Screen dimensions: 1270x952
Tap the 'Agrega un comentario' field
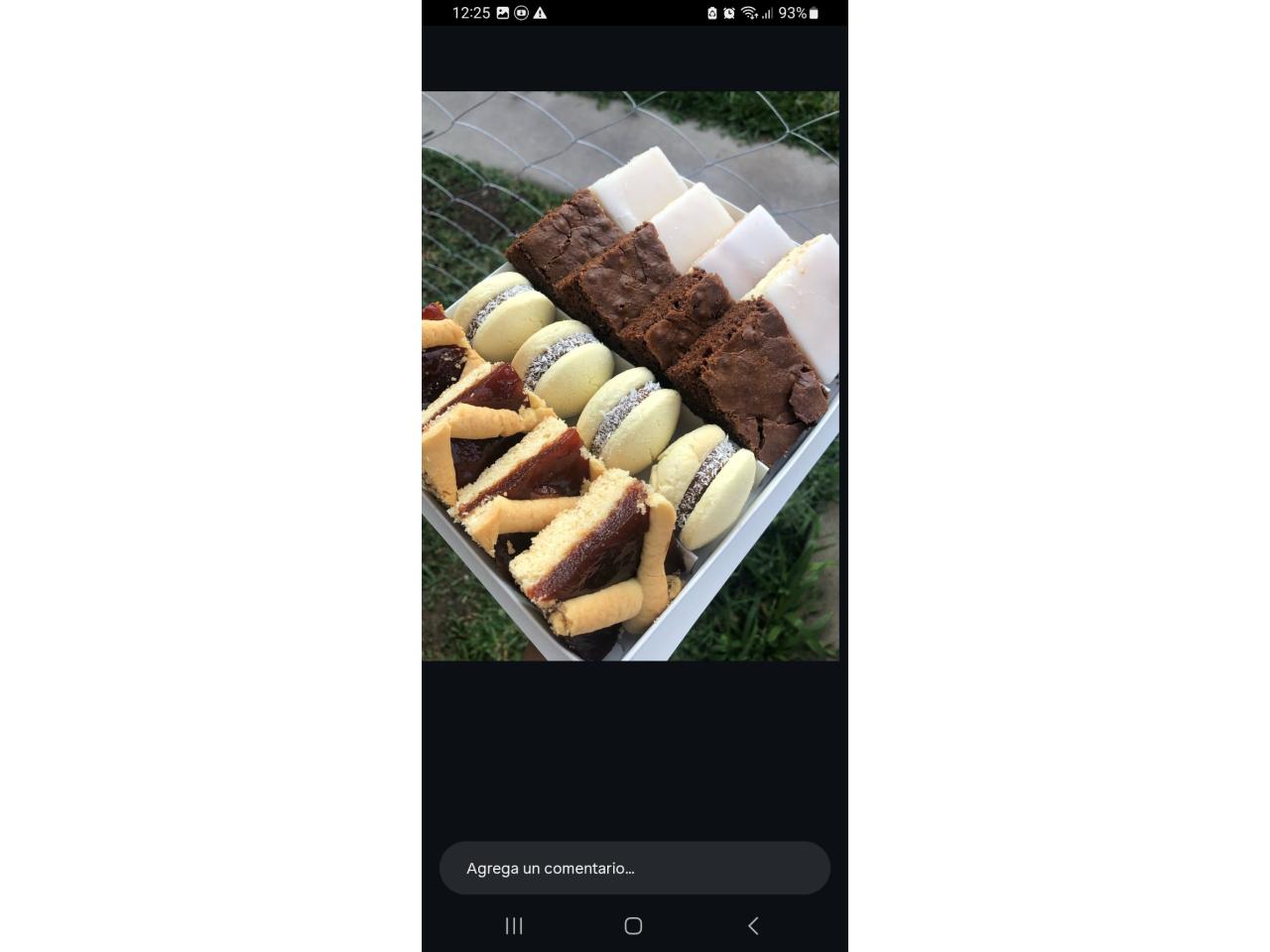pyautogui.click(x=634, y=868)
